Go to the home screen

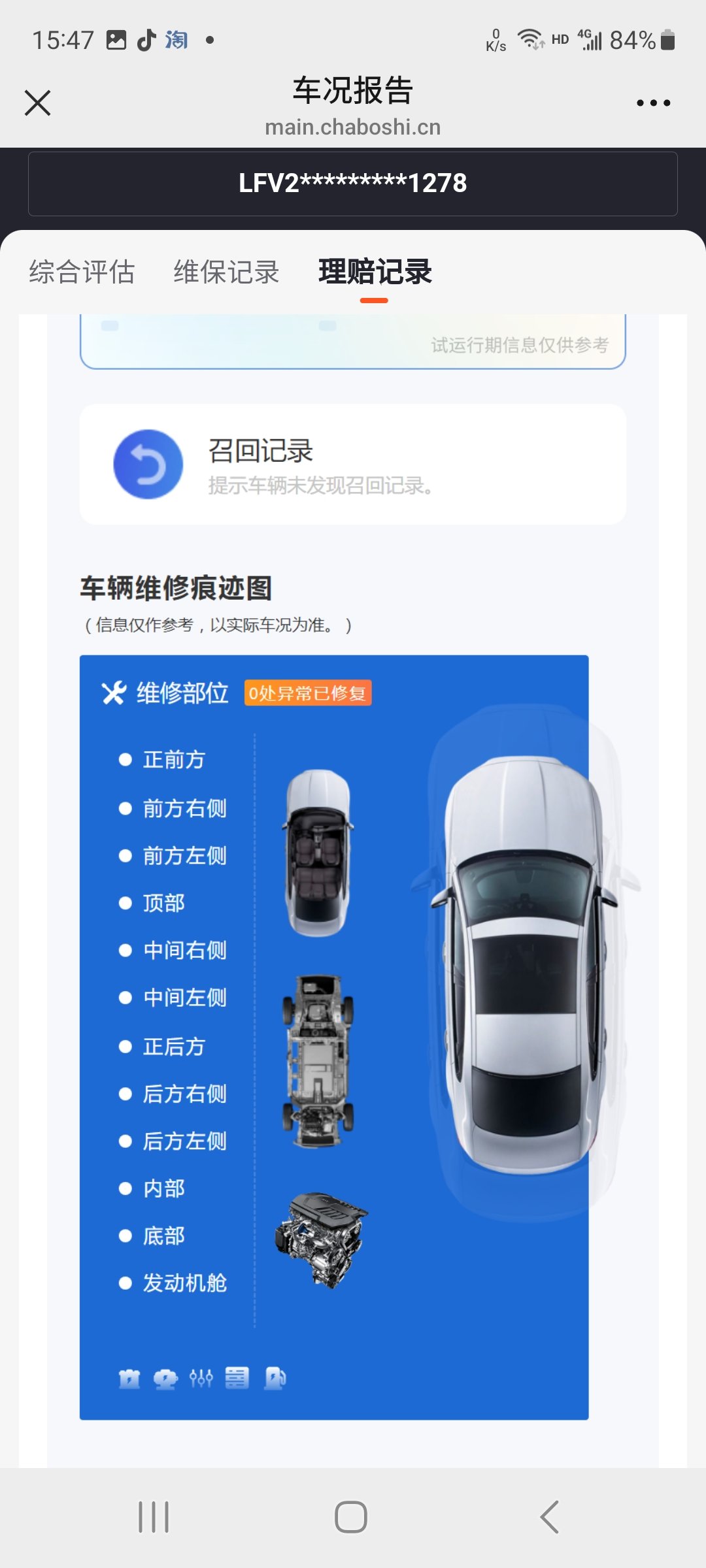(351, 1517)
